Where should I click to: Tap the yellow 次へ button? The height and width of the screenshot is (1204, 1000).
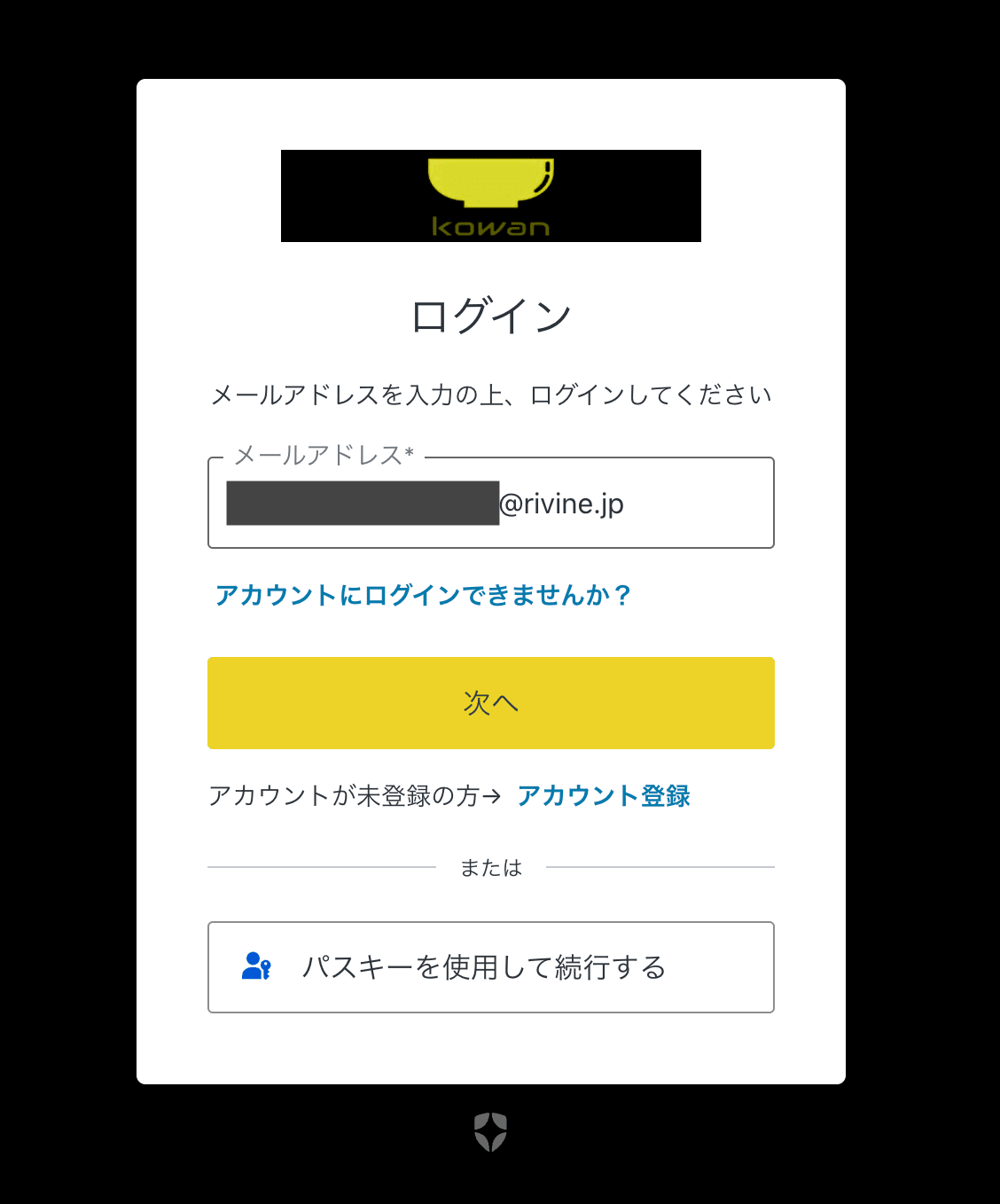coord(490,703)
